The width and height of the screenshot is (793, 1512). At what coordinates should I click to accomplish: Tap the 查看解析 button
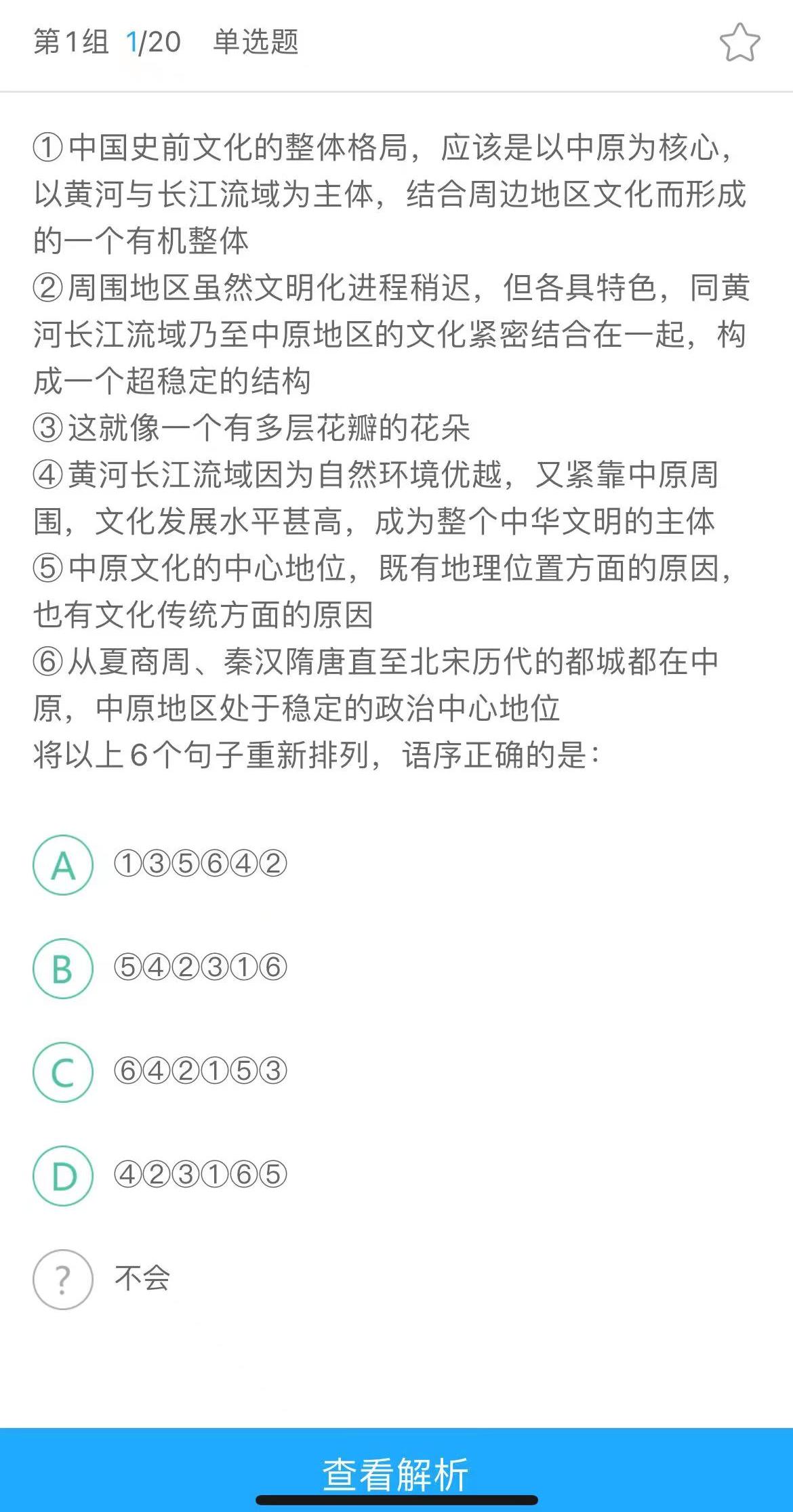point(396,1474)
